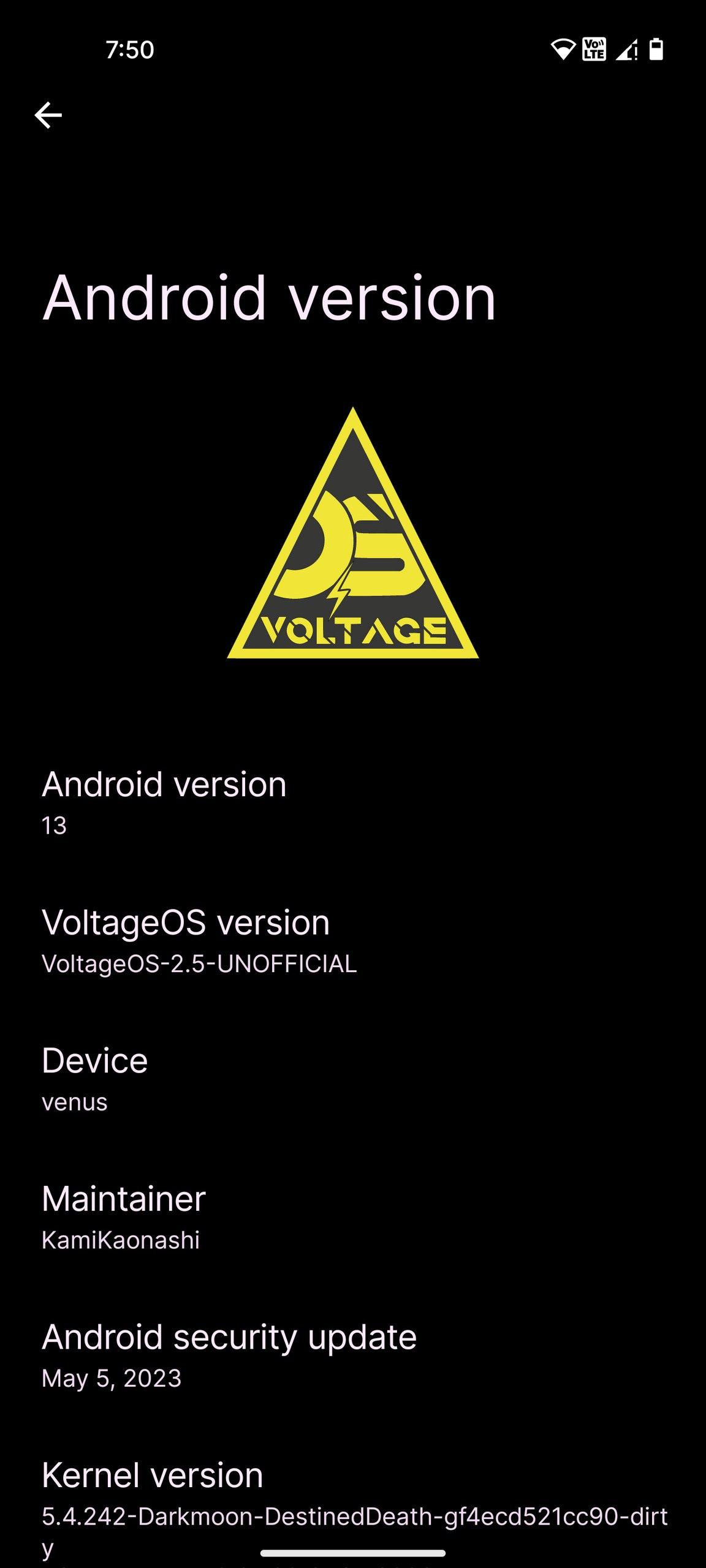
Task: Go back using the top arrow
Action: pyautogui.click(x=48, y=115)
